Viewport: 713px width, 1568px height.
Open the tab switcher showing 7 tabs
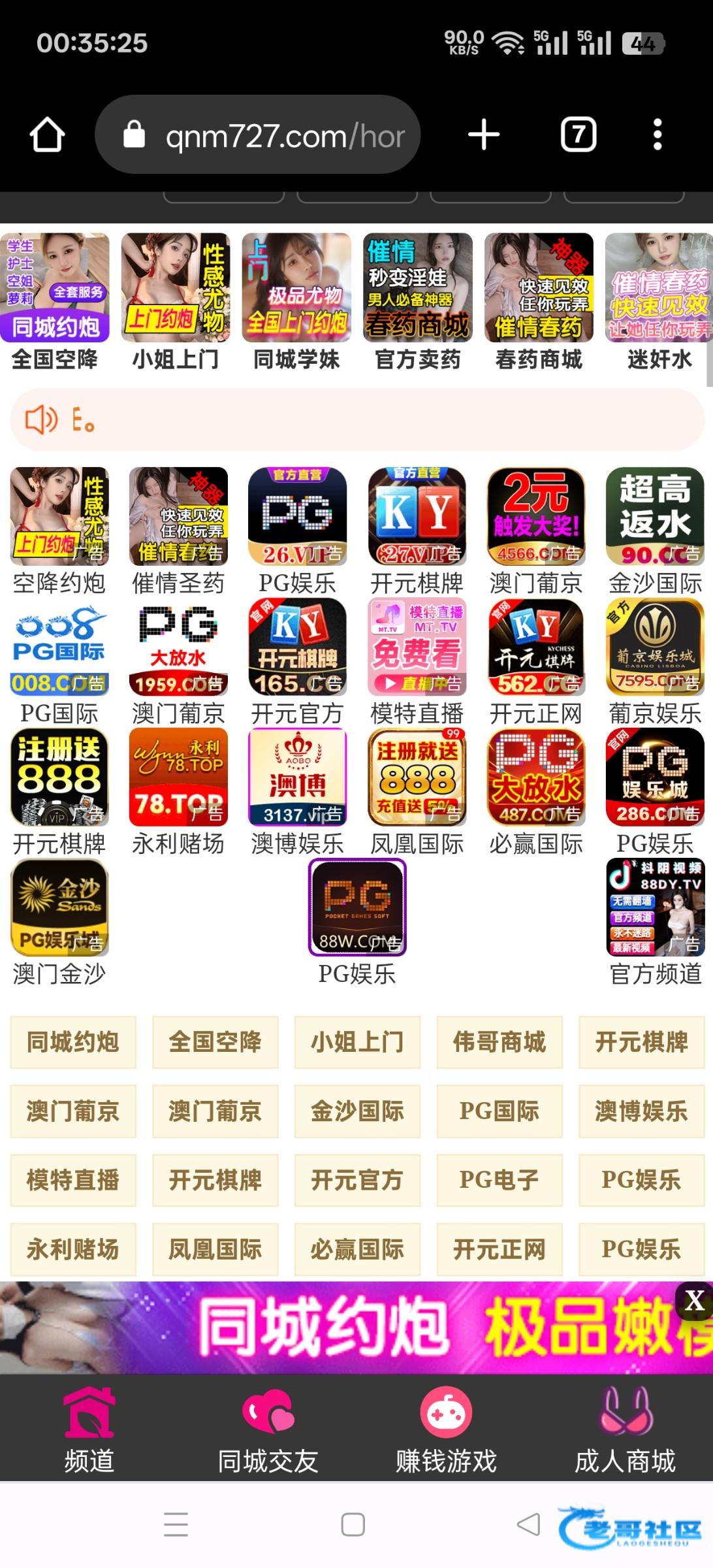578,135
